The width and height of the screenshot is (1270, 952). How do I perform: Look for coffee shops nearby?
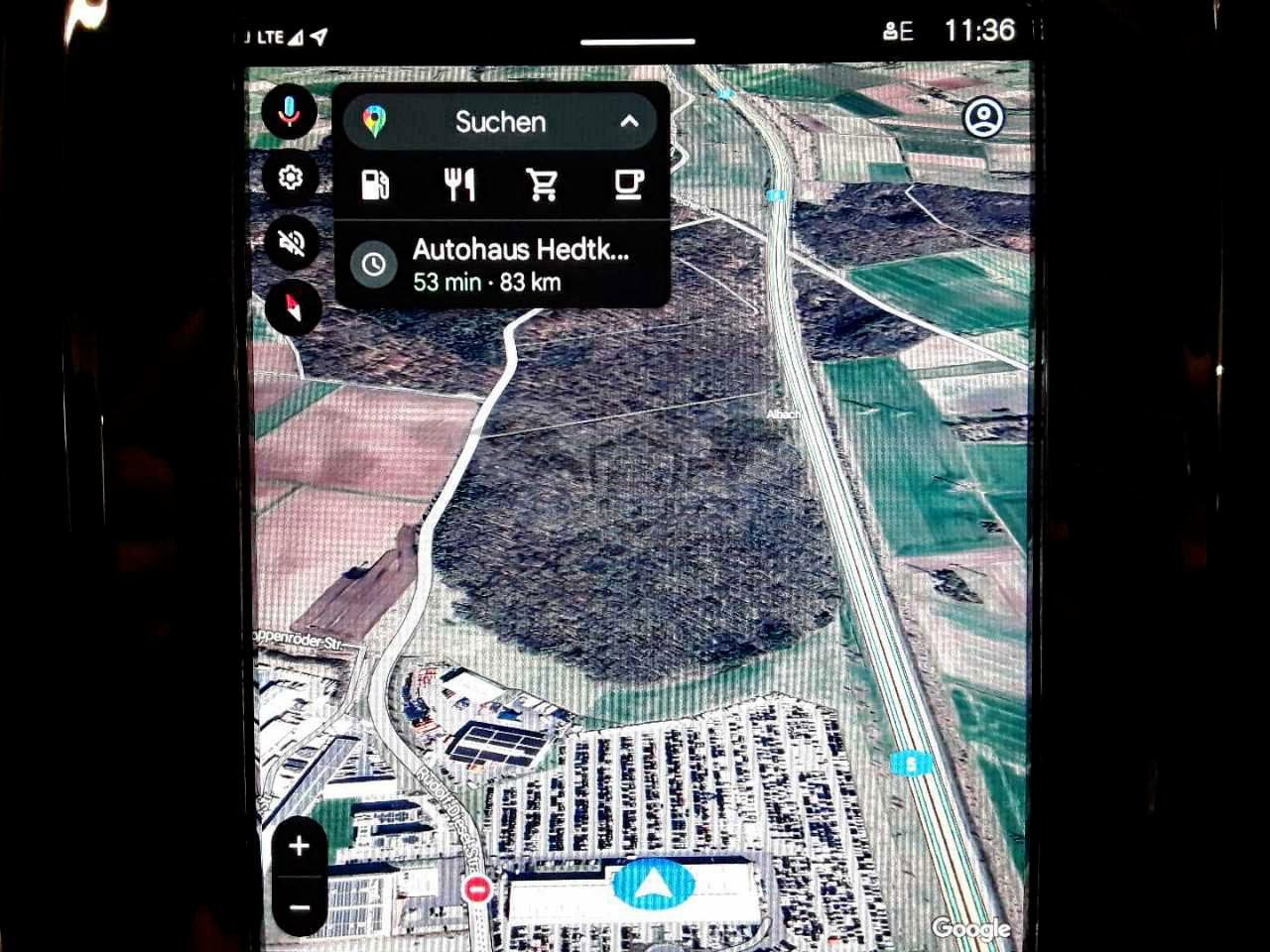coord(627,184)
